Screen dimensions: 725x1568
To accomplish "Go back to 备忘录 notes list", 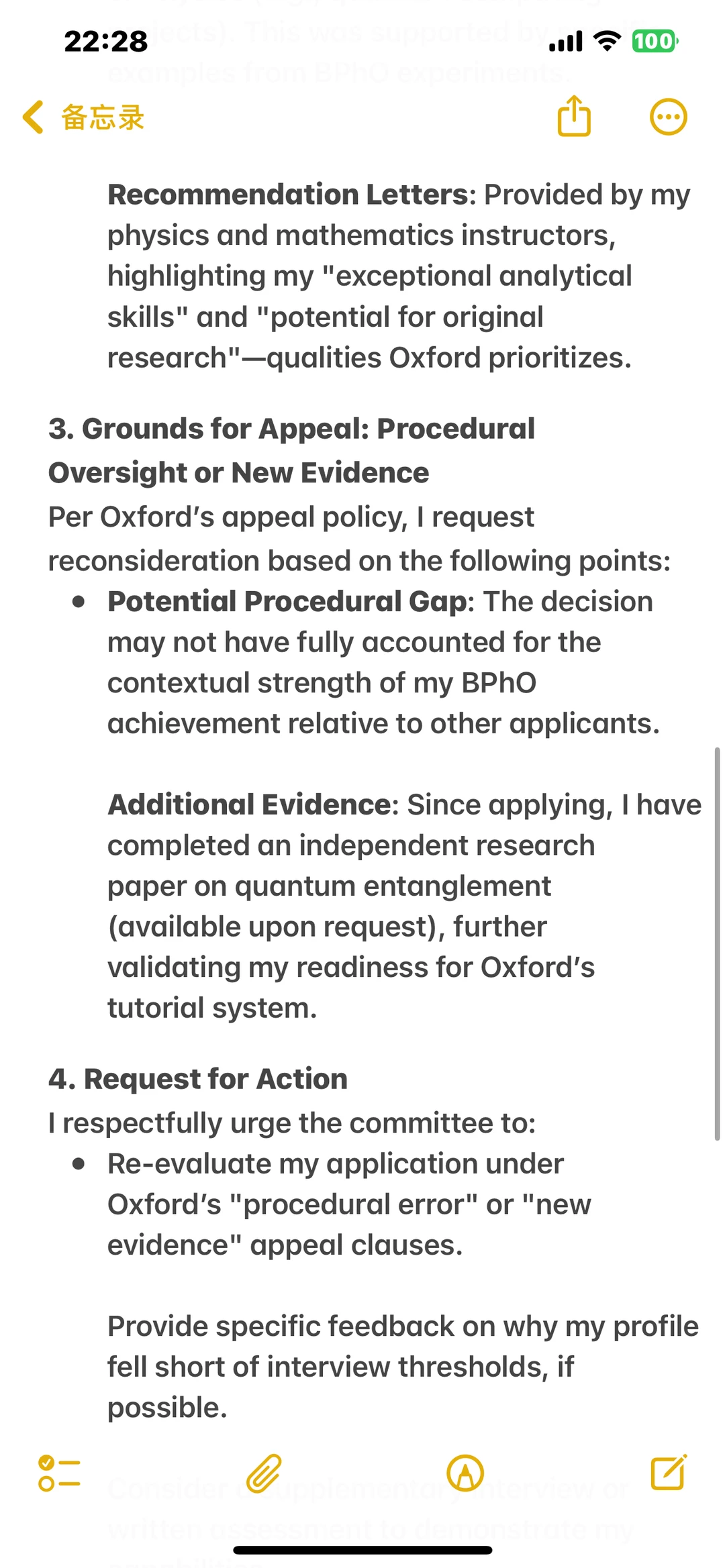I will click(83, 117).
